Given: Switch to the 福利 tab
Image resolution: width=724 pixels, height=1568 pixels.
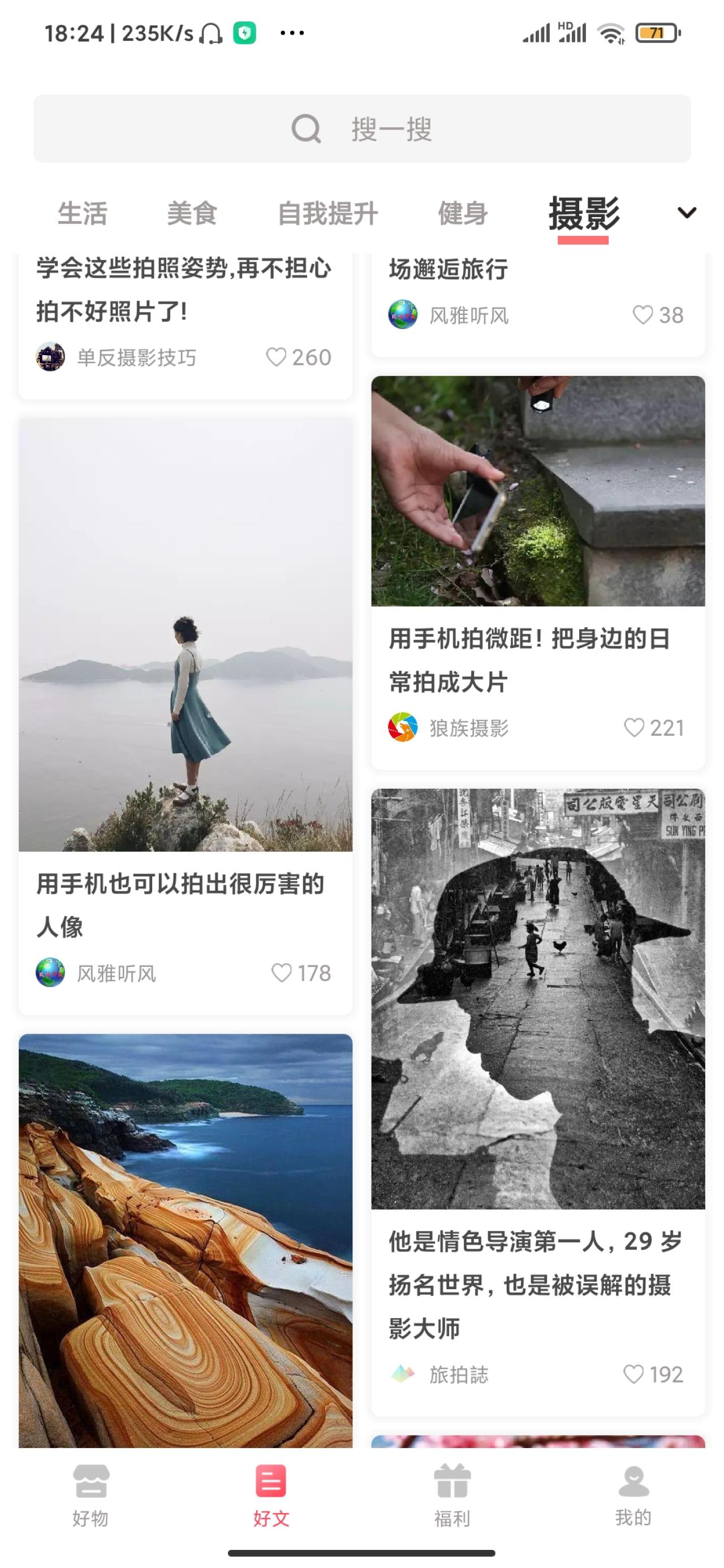Looking at the screenshot, I should tap(452, 1495).
